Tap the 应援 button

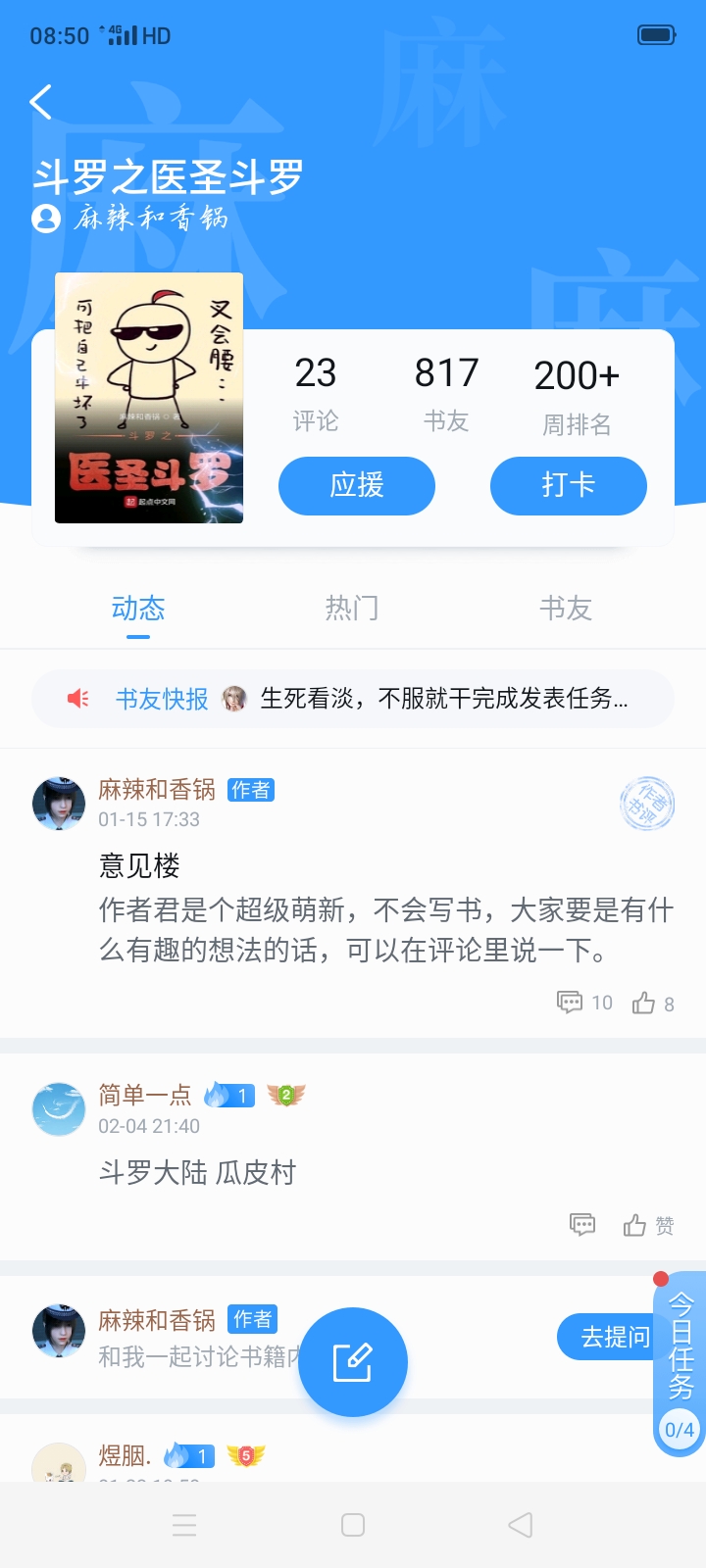357,485
